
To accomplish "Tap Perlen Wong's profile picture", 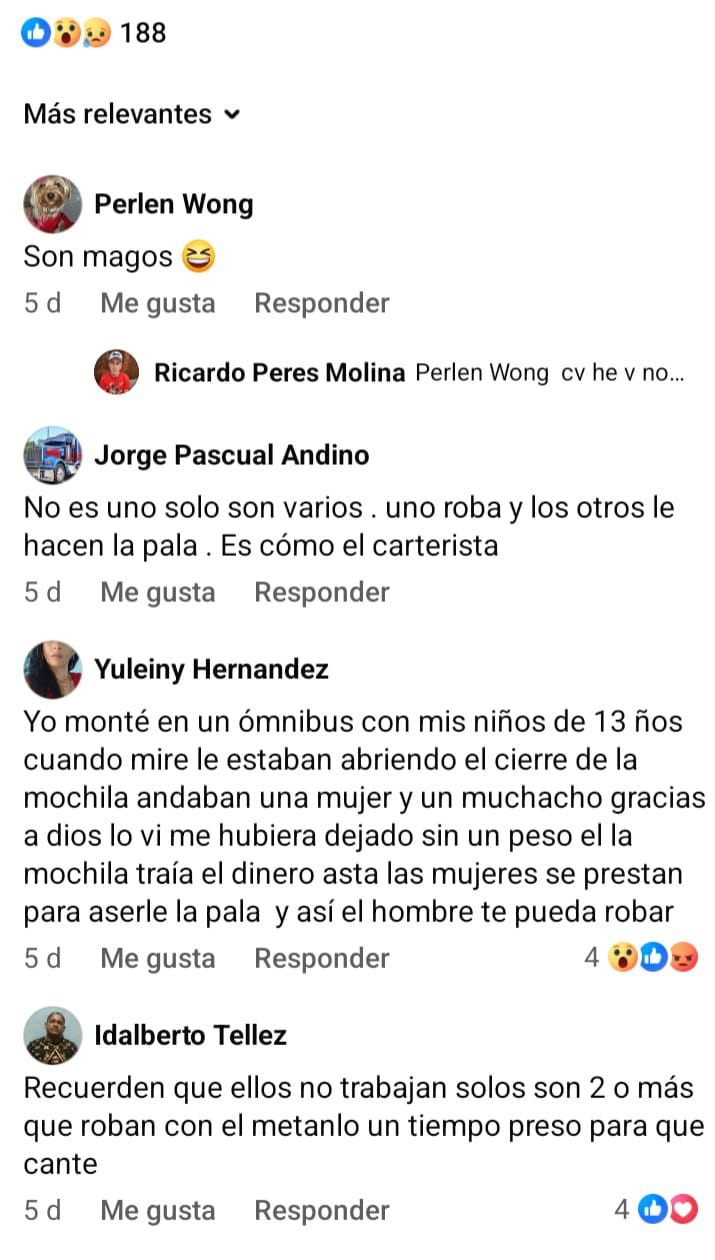I will (52, 205).
